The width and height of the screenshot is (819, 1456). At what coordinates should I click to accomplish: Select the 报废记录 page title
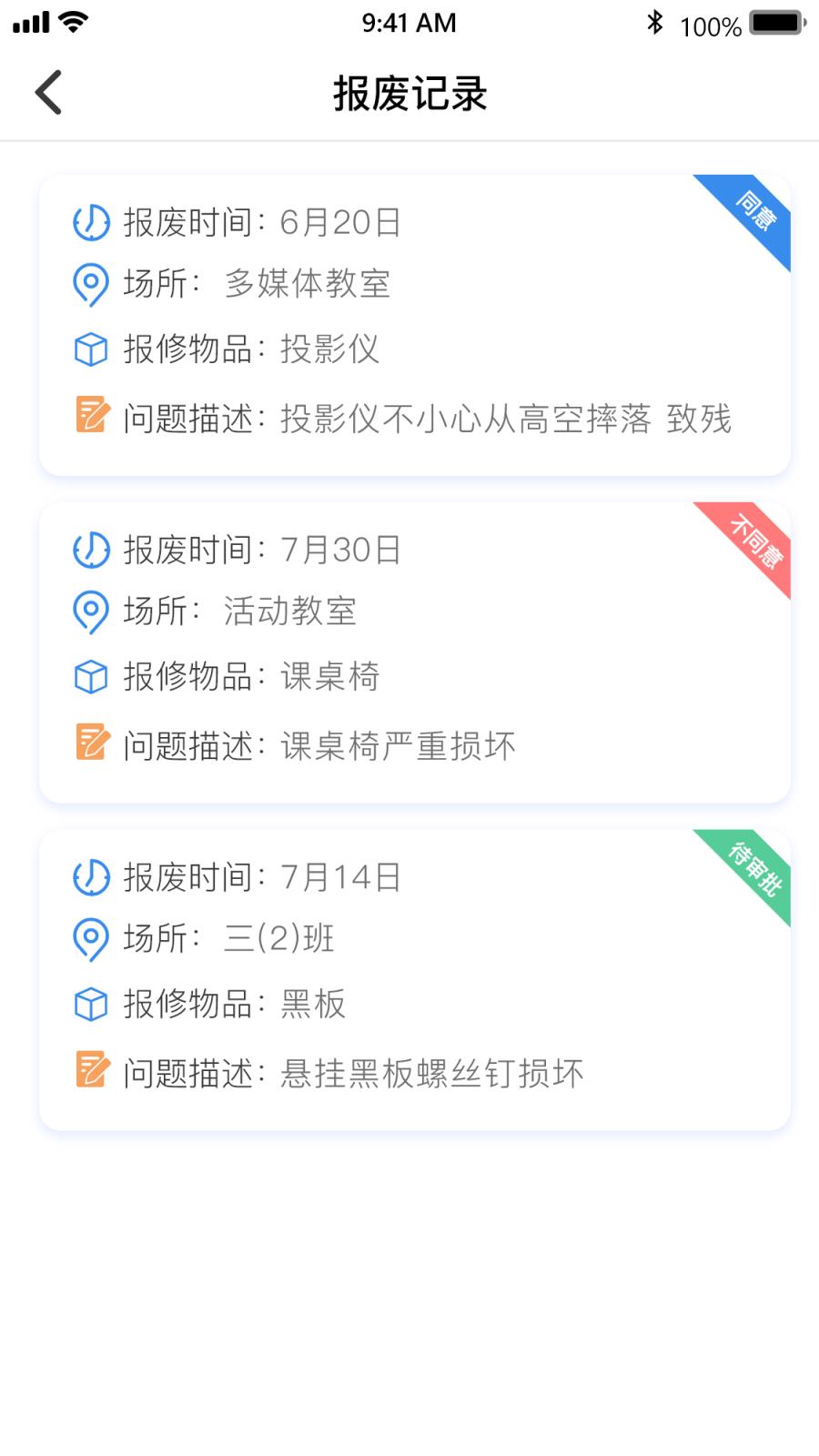pos(409,94)
